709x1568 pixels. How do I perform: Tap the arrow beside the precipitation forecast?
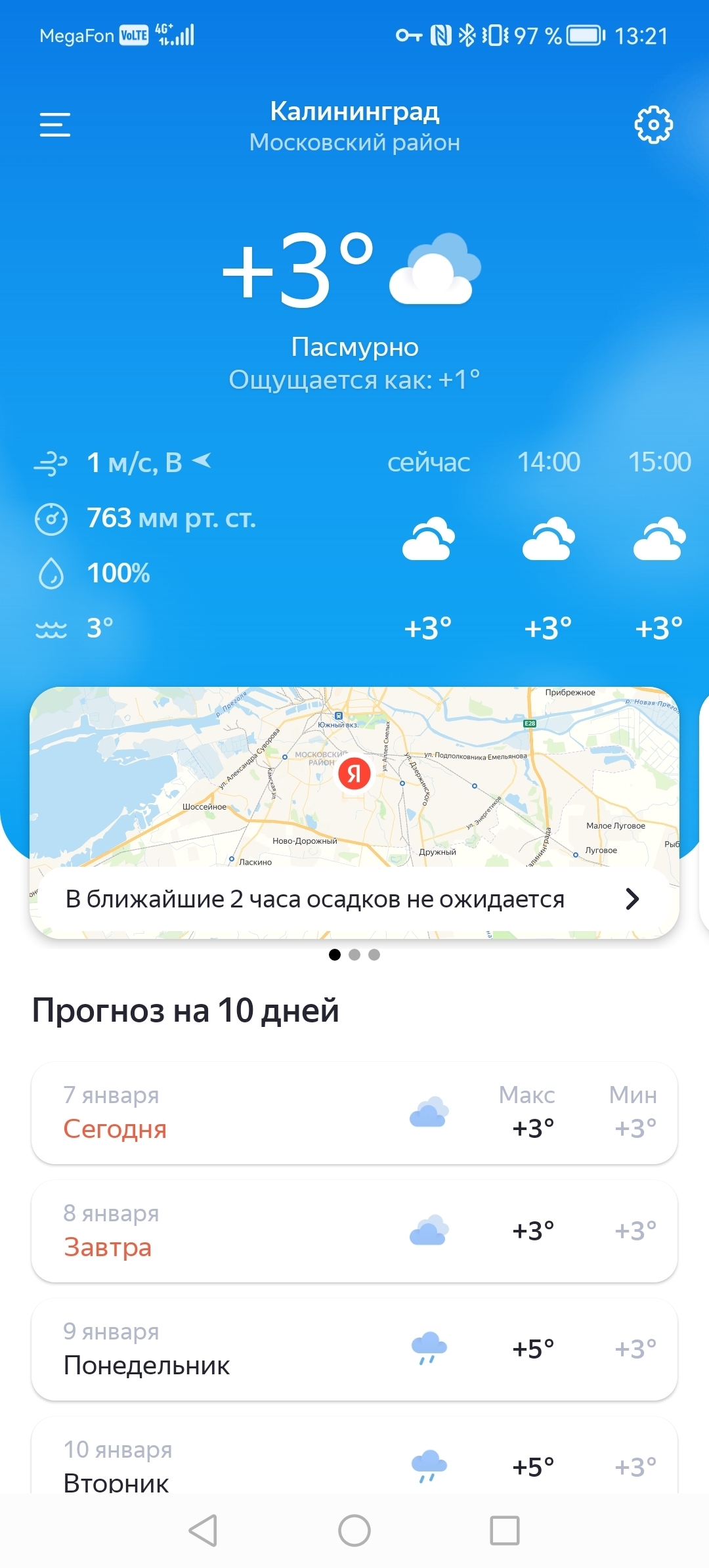pyautogui.click(x=632, y=899)
